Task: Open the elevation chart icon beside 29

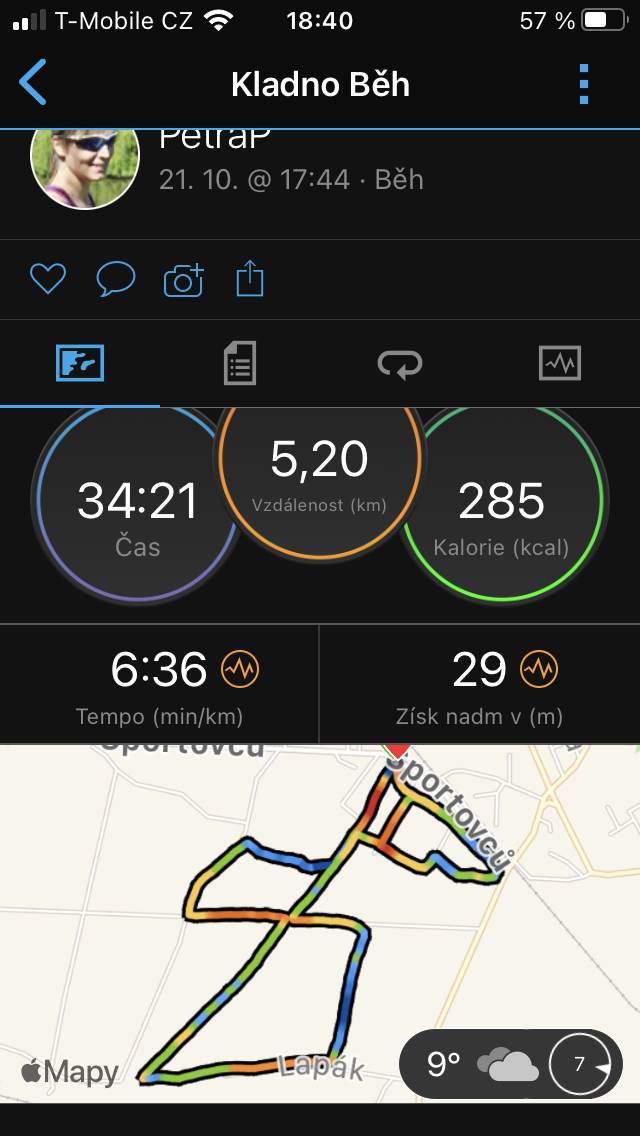Action: pyautogui.click(x=539, y=669)
